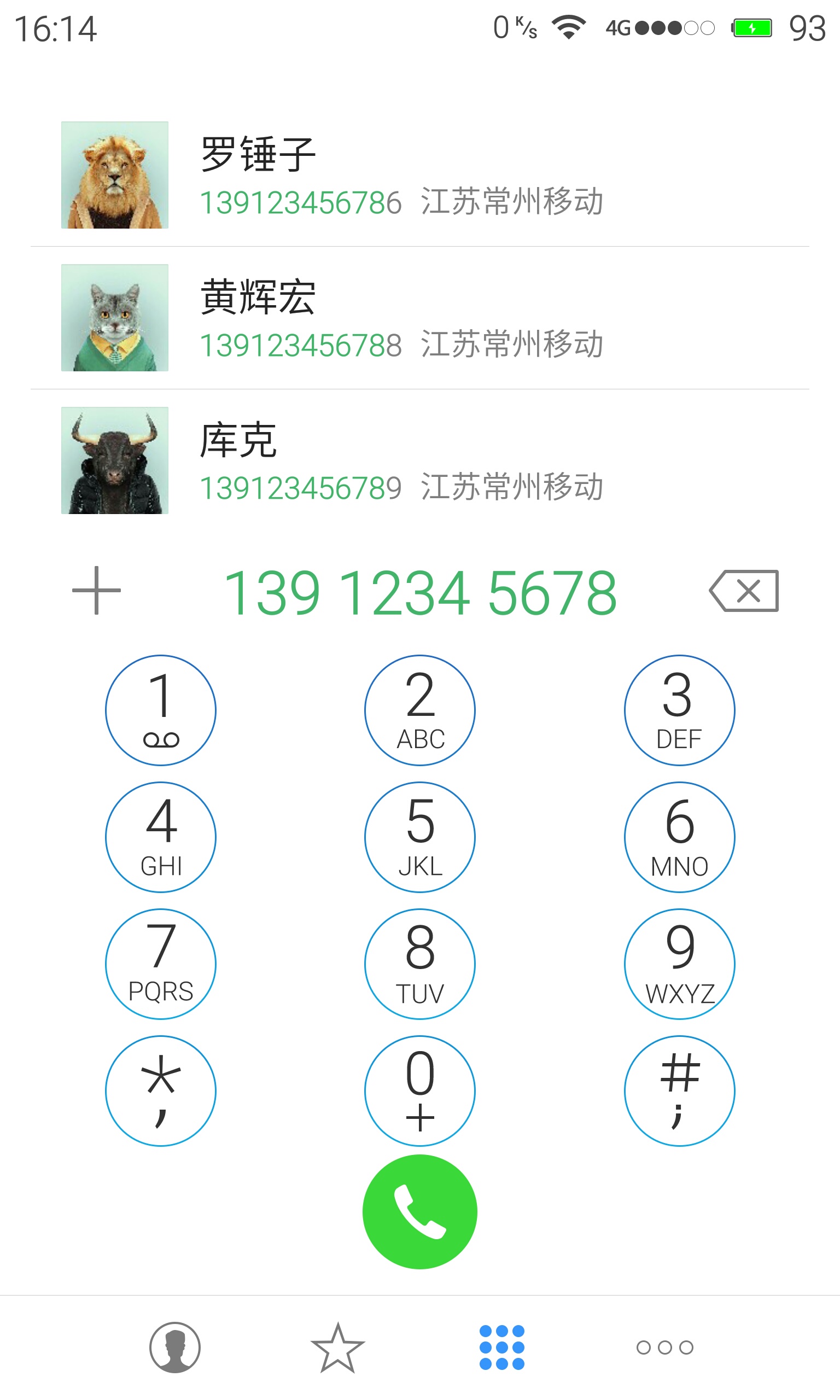Dial digit 1 voicemail key
840x1400 pixels.
pos(161,710)
